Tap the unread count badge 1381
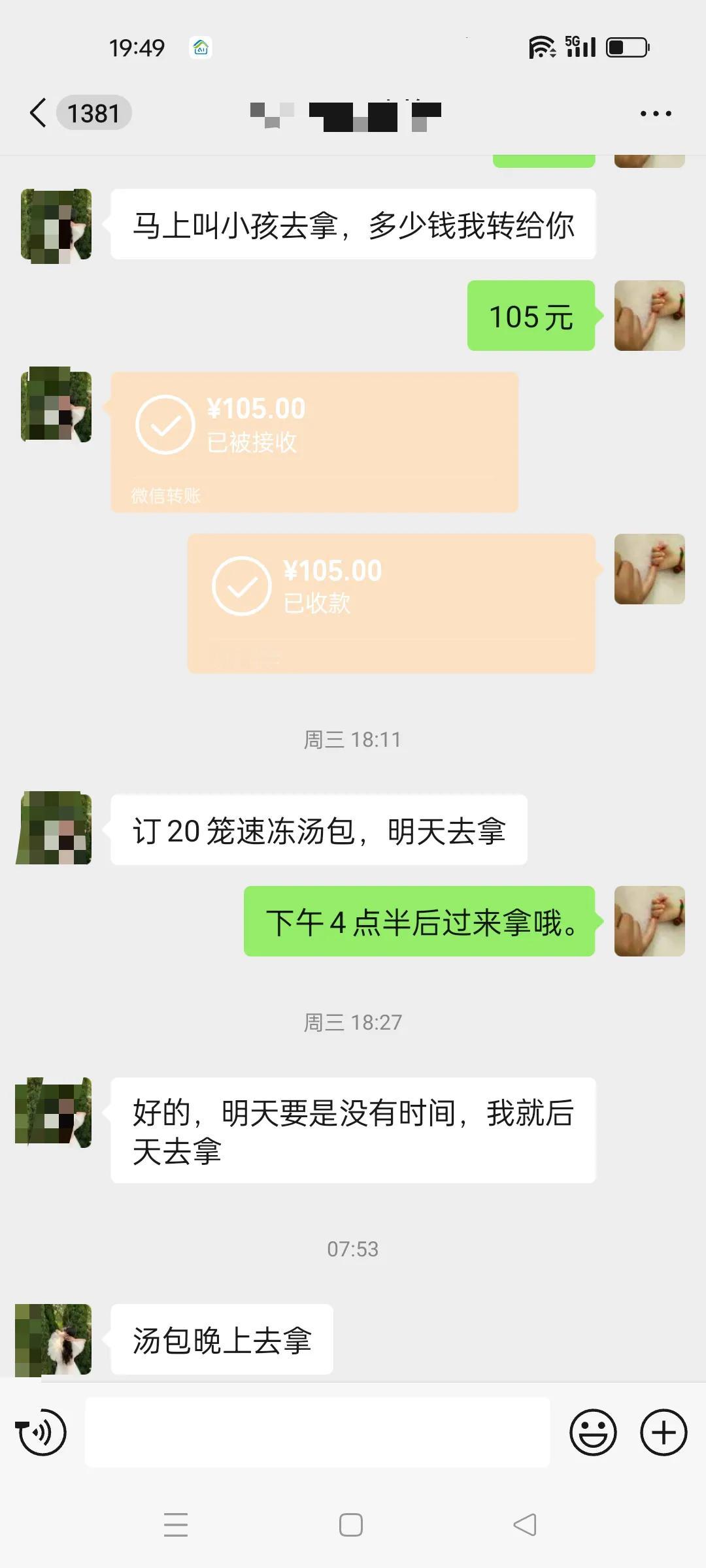This screenshot has width=706, height=1568. pyautogui.click(x=93, y=113)
